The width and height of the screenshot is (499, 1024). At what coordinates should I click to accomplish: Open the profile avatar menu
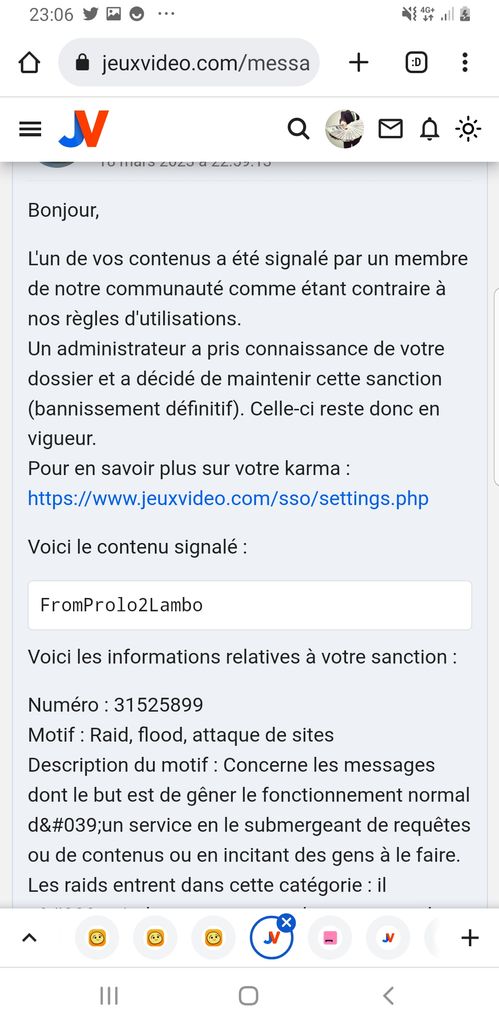tap(344, 129)
